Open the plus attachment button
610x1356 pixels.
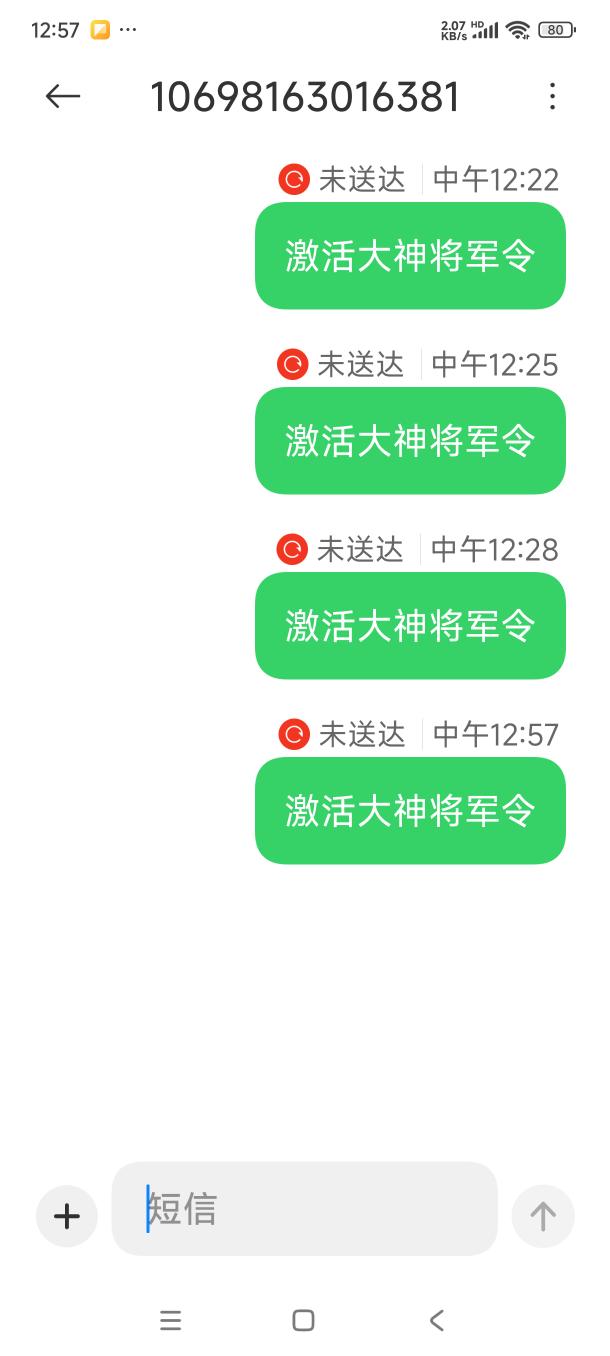click(67, 1216)
